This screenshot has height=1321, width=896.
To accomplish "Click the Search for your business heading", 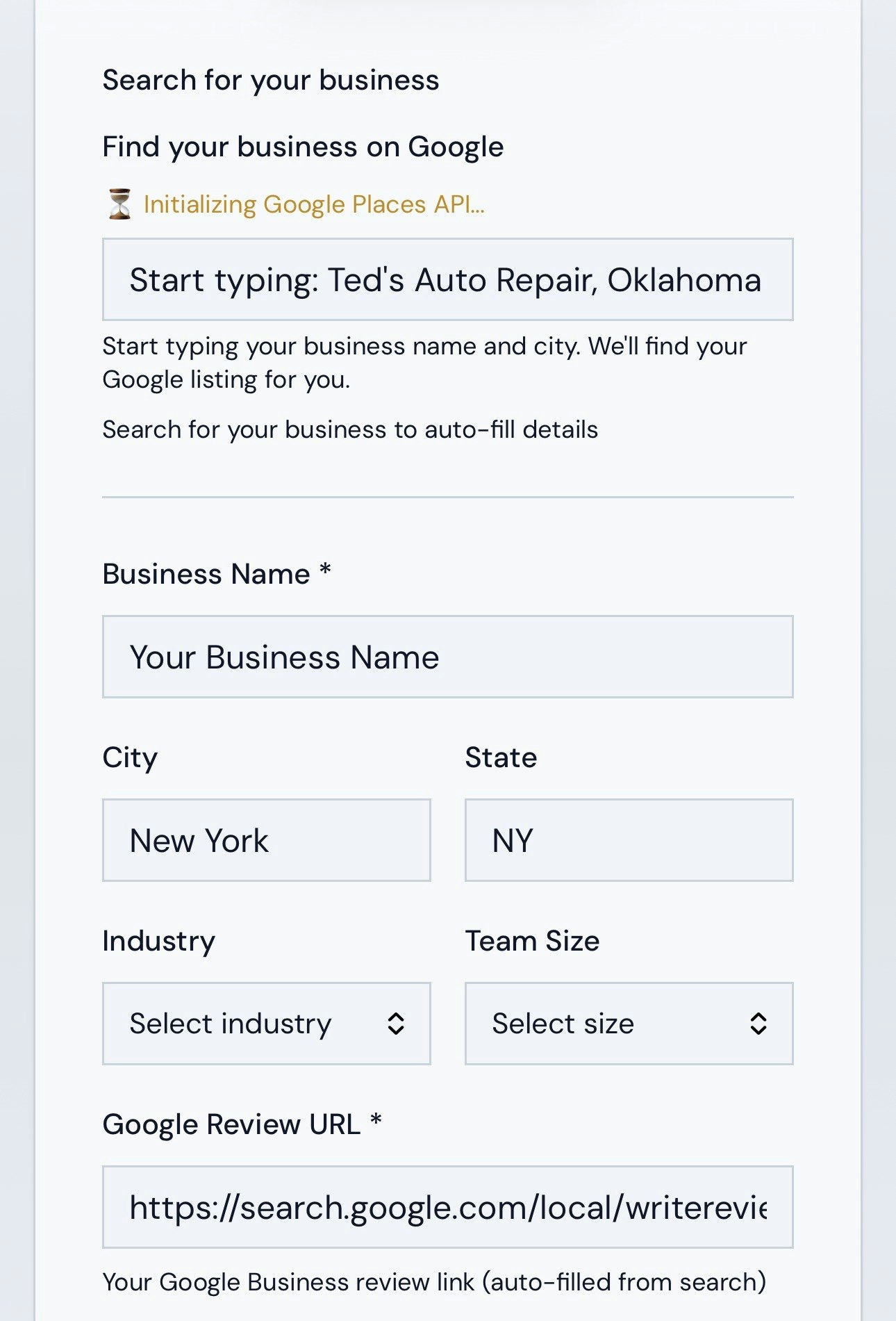I will click(271, 79).
